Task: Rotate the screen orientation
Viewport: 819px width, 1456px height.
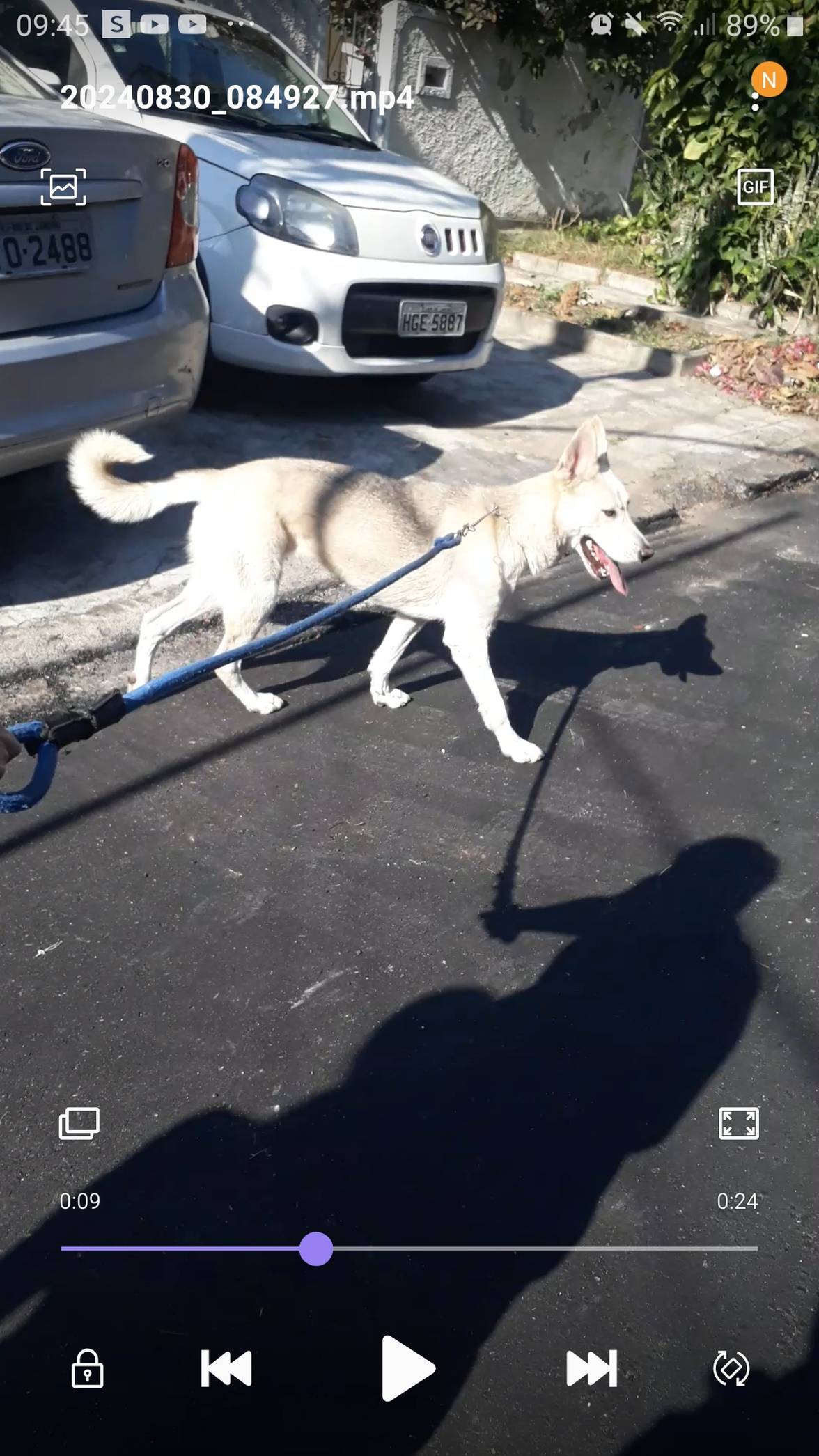Action: click(731, 1369)
